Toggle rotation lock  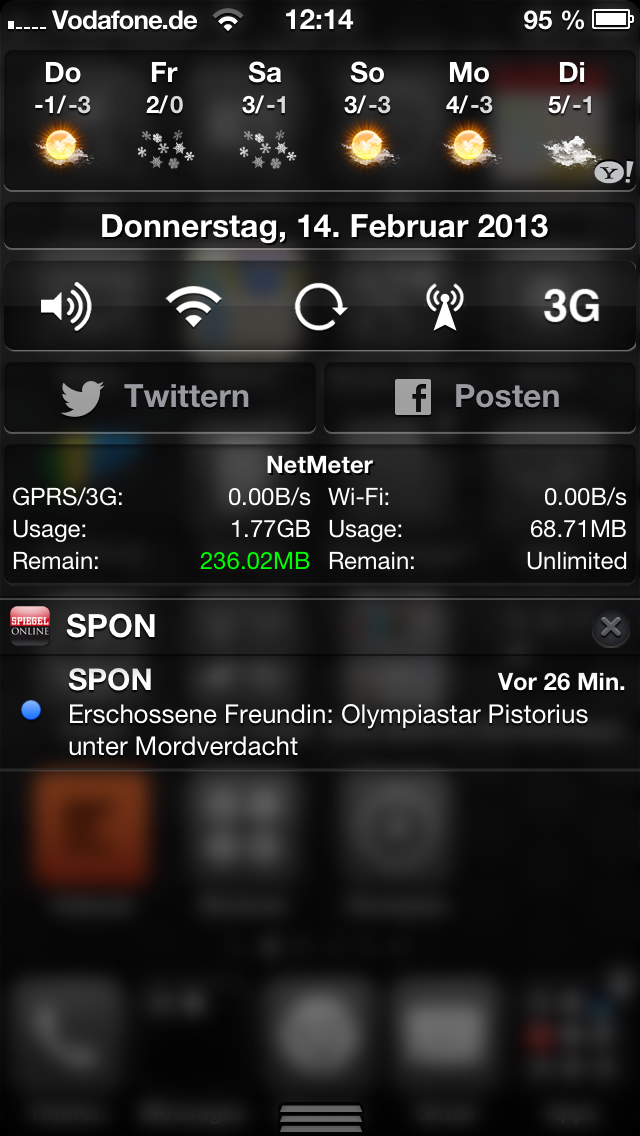point(320,307)
